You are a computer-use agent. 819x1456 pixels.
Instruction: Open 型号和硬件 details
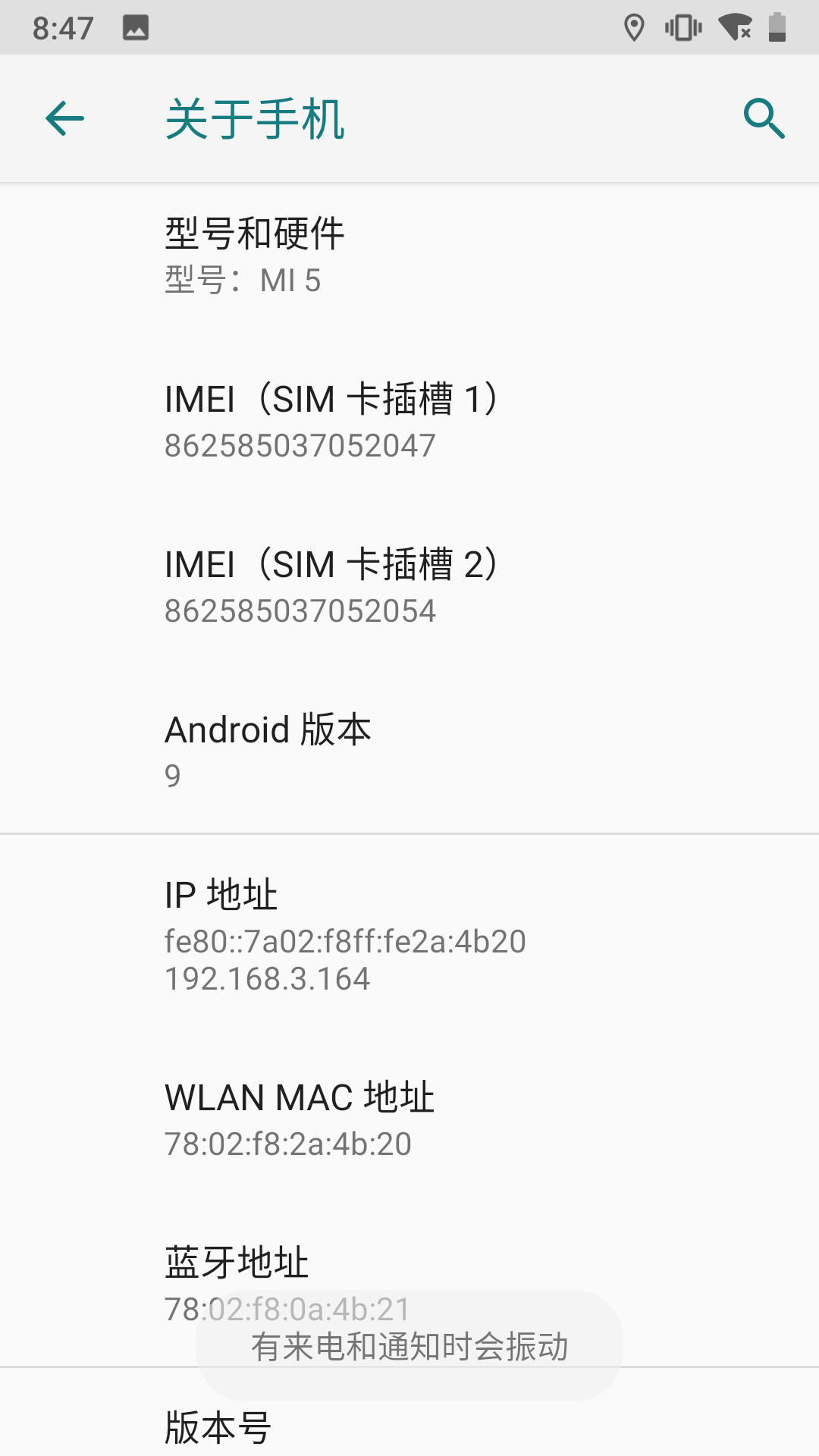coord(409,256)
